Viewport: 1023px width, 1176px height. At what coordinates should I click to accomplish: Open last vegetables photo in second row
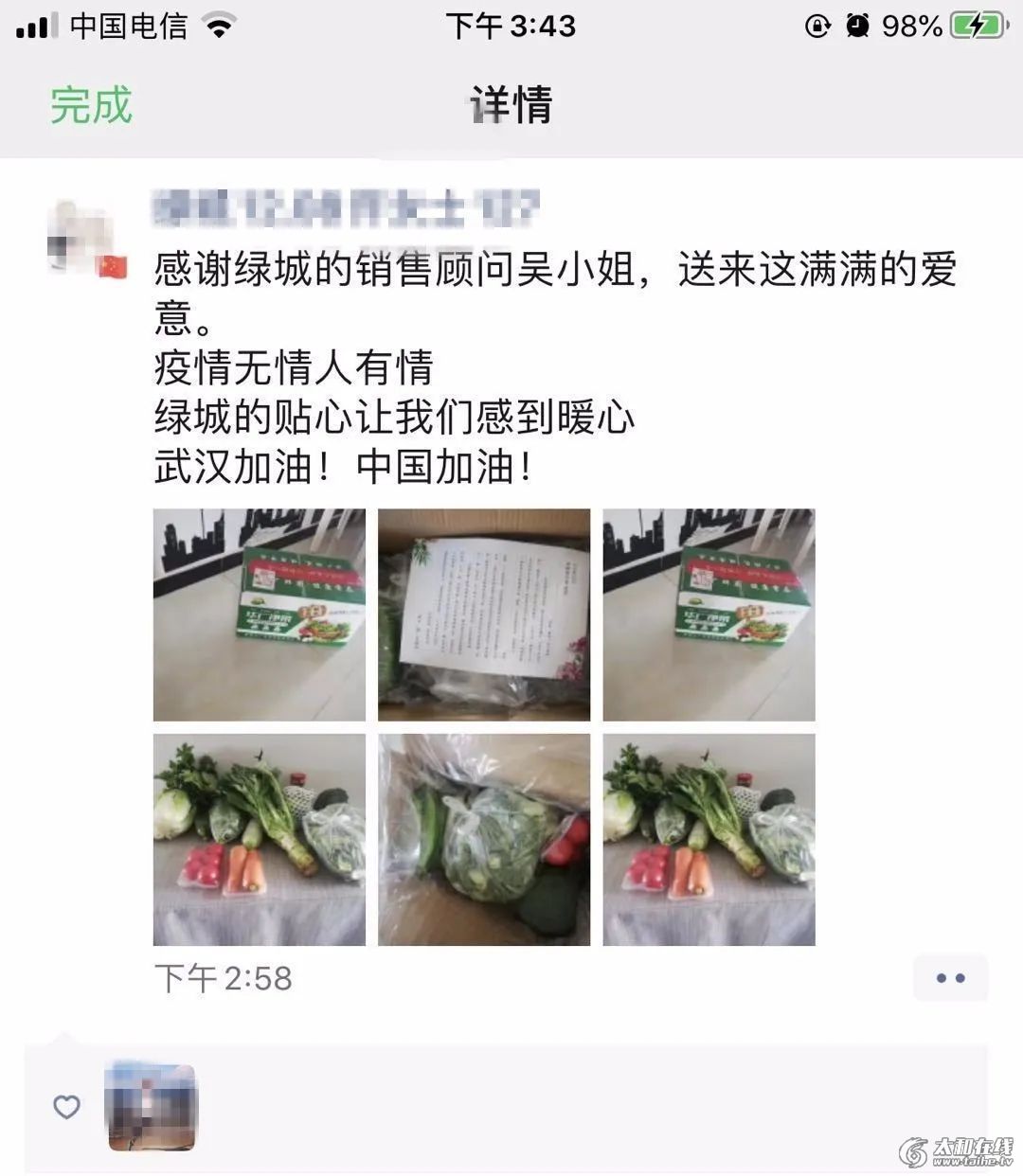point(709,839)
